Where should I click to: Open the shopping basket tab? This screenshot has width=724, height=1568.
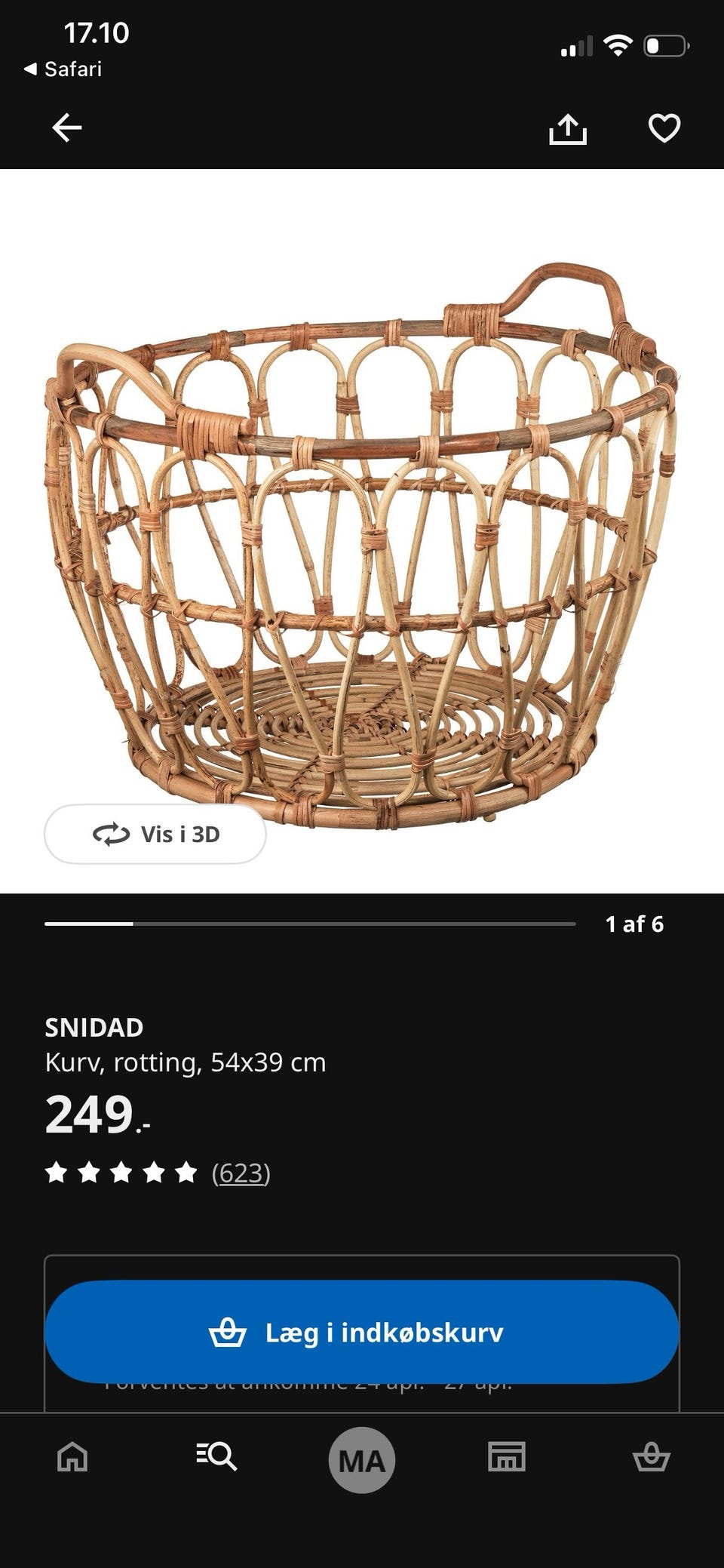(x=651, y=1456)
